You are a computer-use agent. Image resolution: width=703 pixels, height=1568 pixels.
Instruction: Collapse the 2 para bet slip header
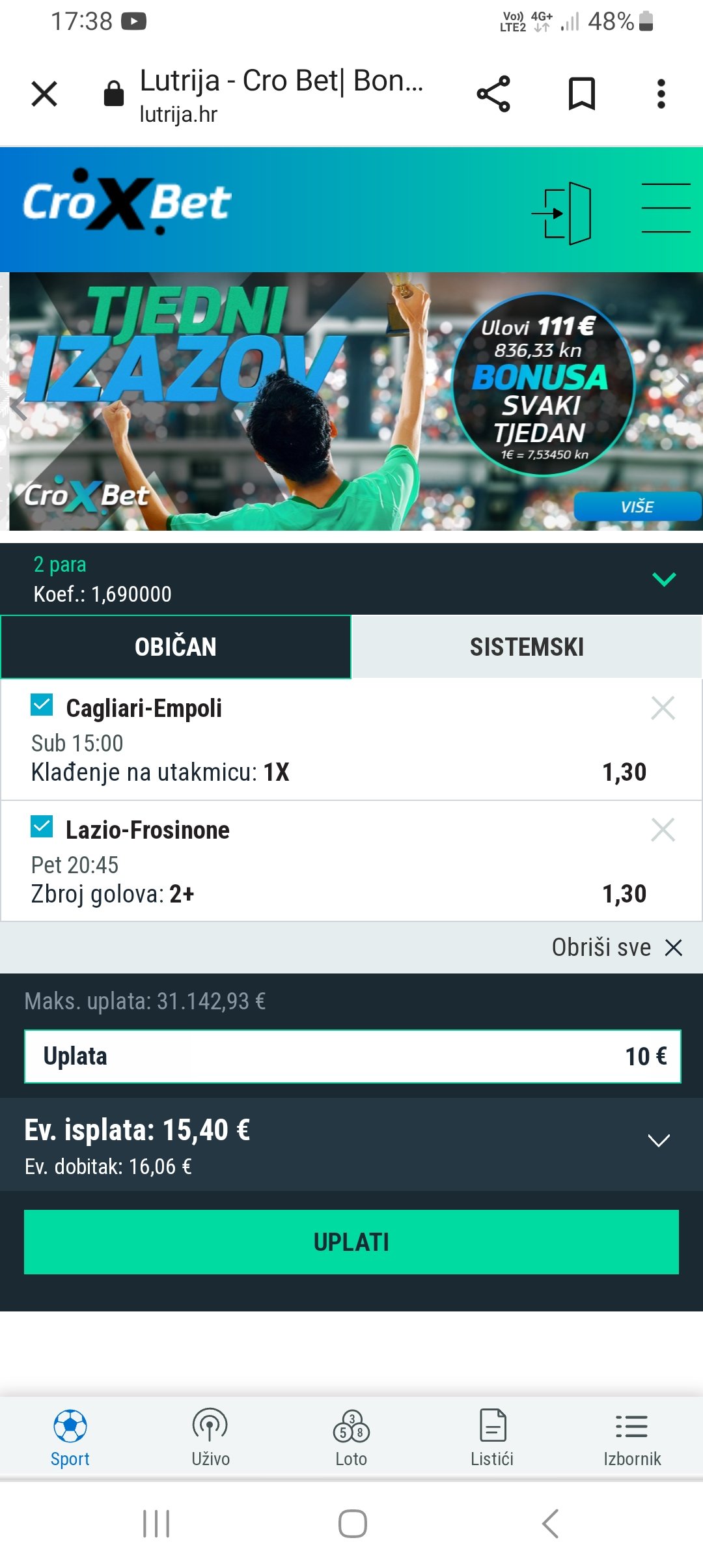664,579
